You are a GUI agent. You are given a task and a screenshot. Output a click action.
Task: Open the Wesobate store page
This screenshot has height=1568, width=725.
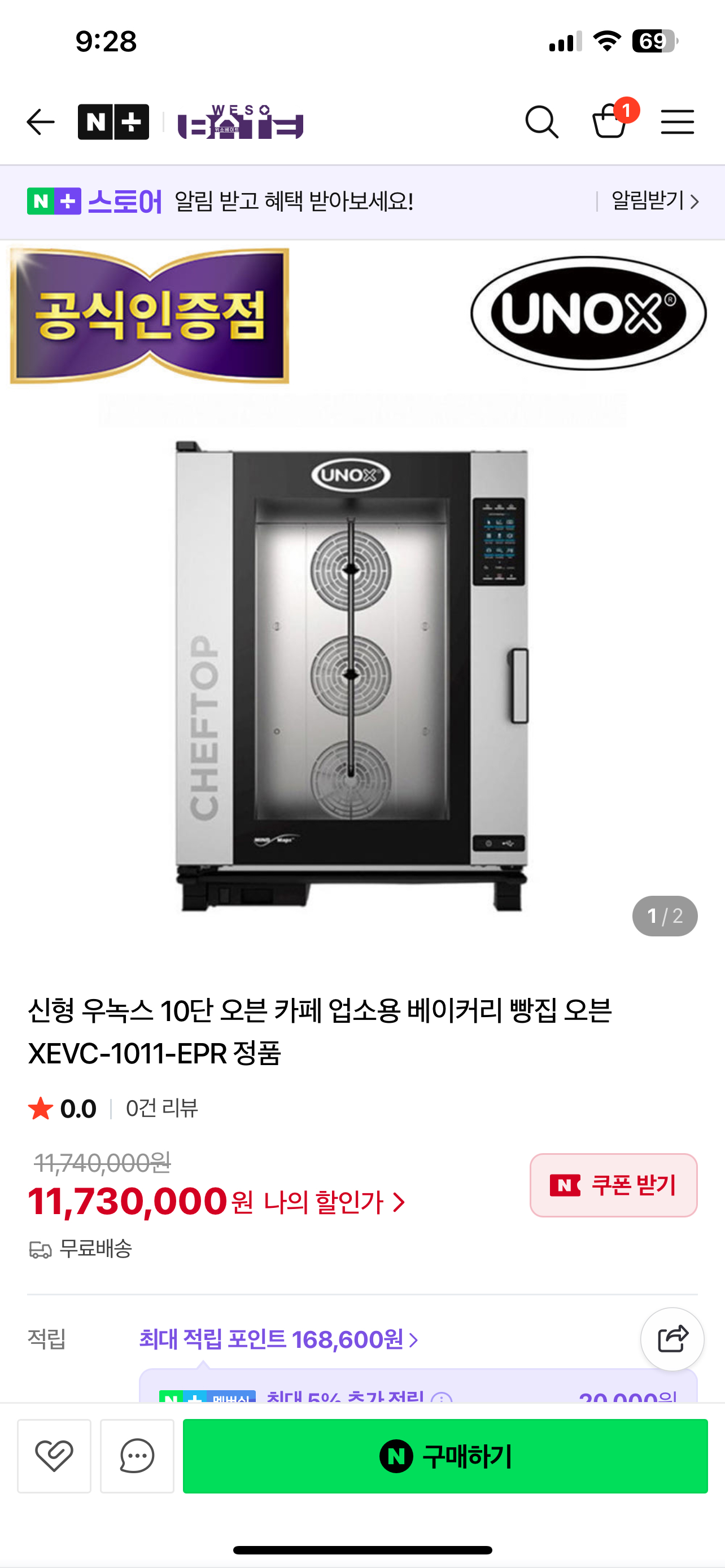point(241,122)
